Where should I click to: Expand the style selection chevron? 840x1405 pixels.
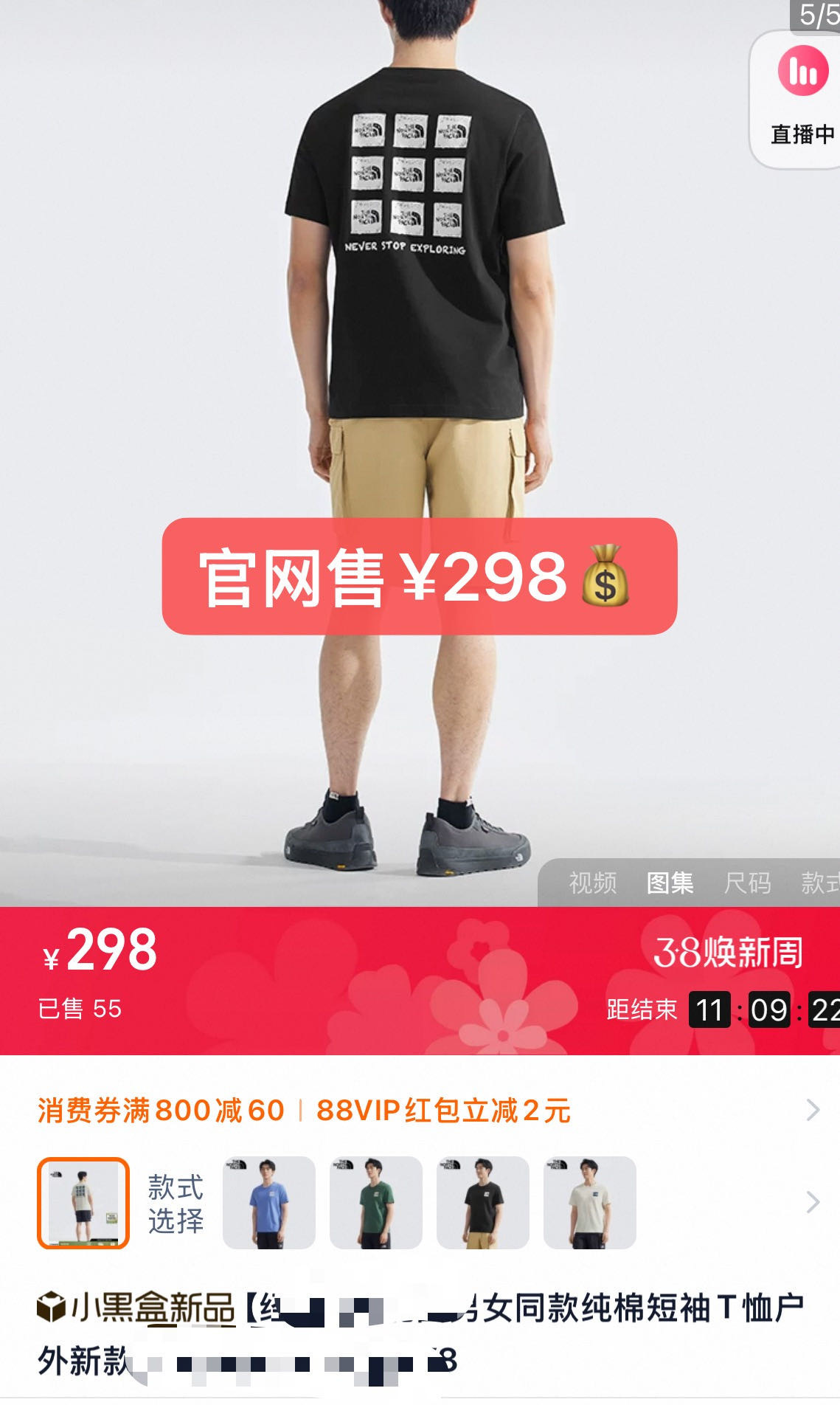coord(813,1203)
